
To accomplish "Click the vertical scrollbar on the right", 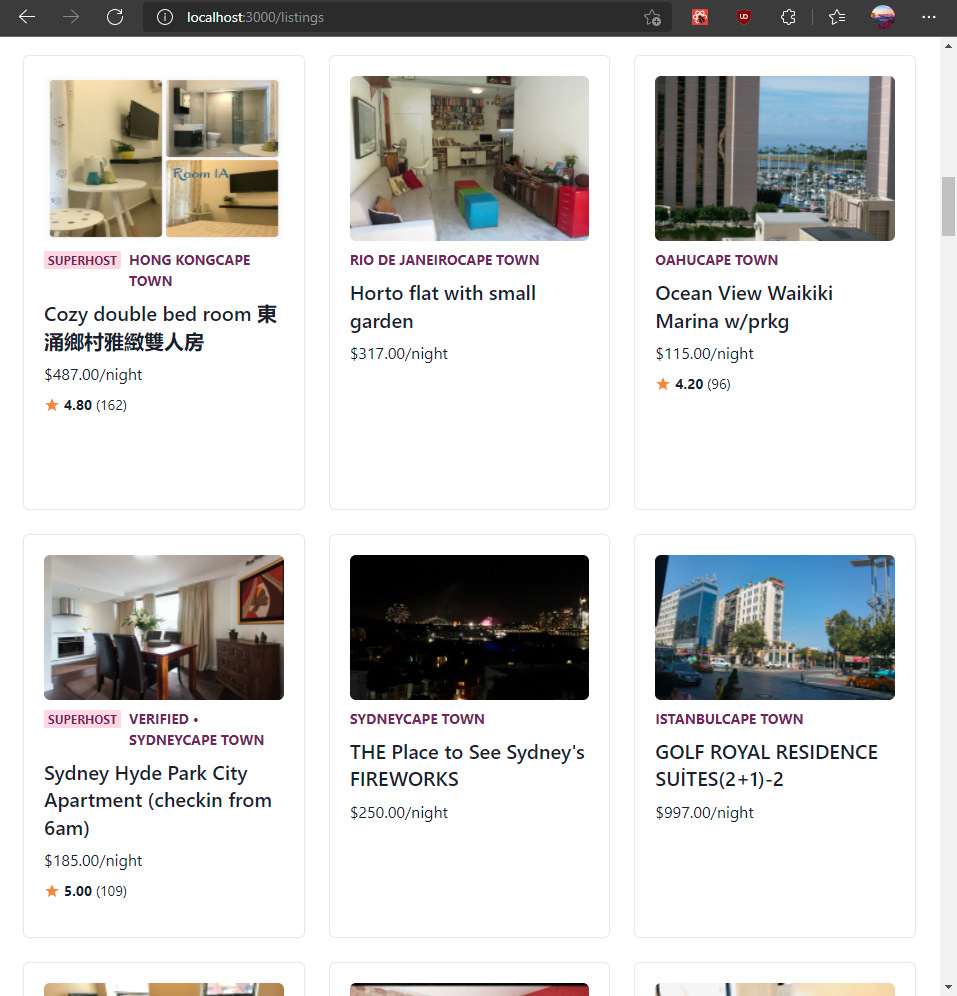I will pos(946,207).
